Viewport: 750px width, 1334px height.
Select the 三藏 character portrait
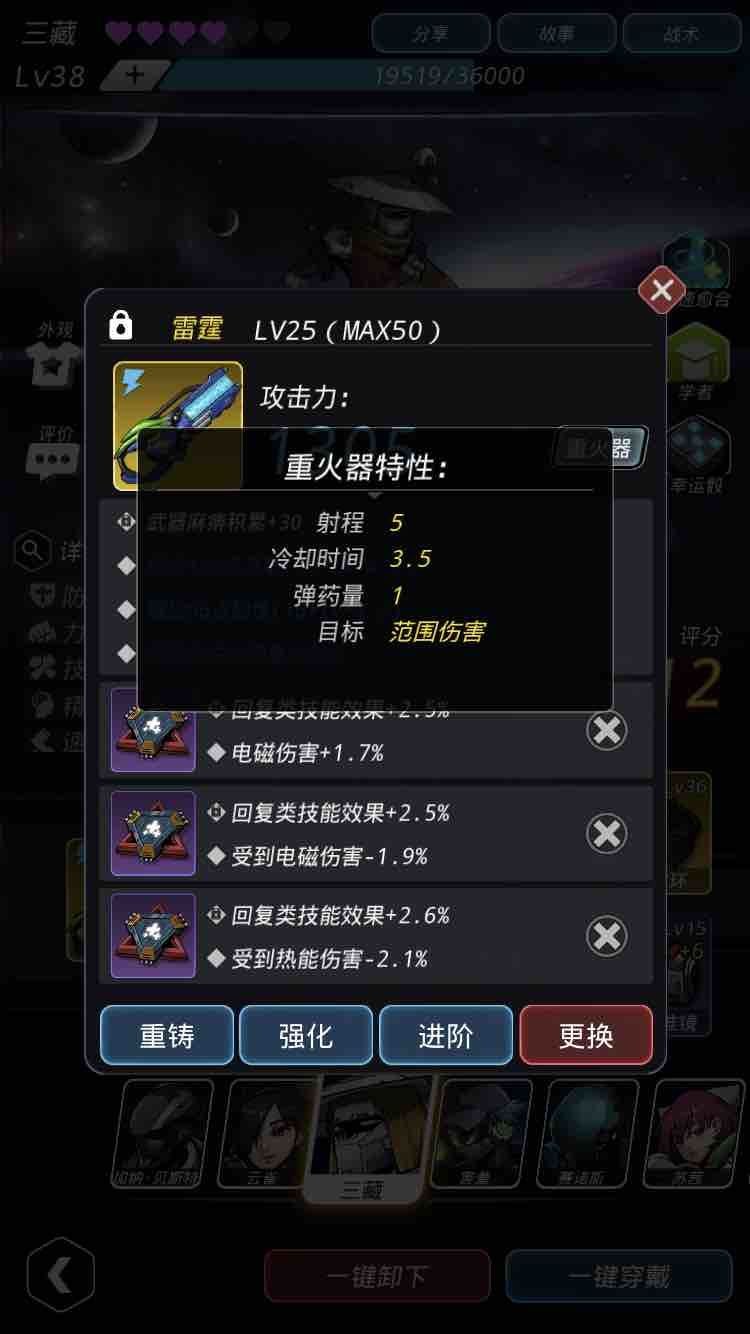pyautogui.click(x=363, y=1135)
